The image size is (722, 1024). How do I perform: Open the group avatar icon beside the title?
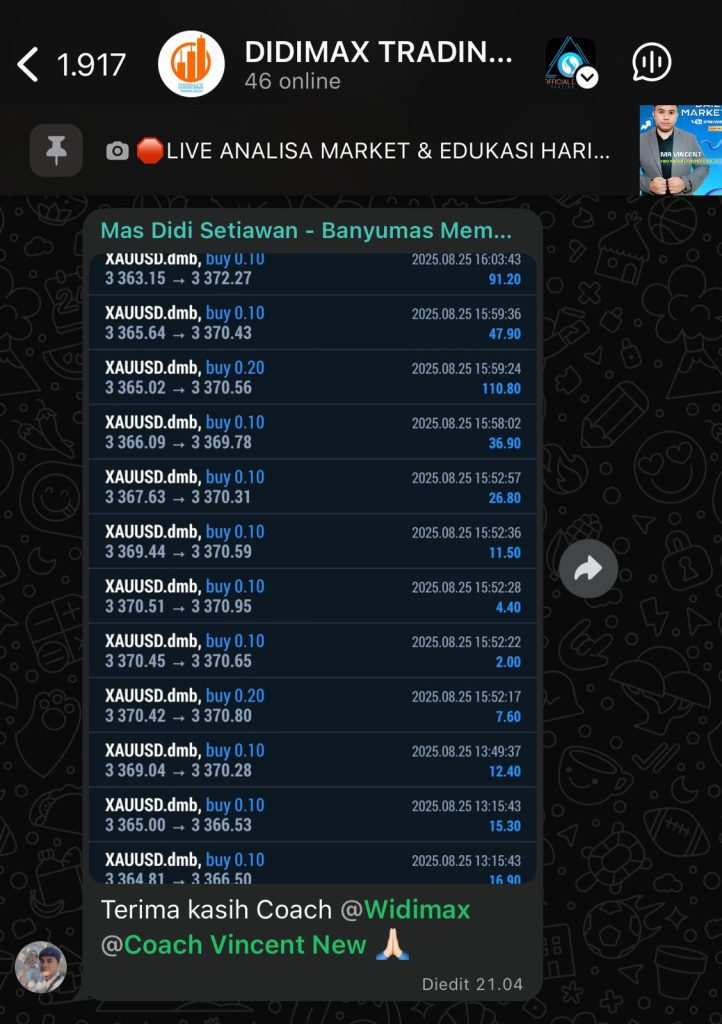[x=191, y=64]
